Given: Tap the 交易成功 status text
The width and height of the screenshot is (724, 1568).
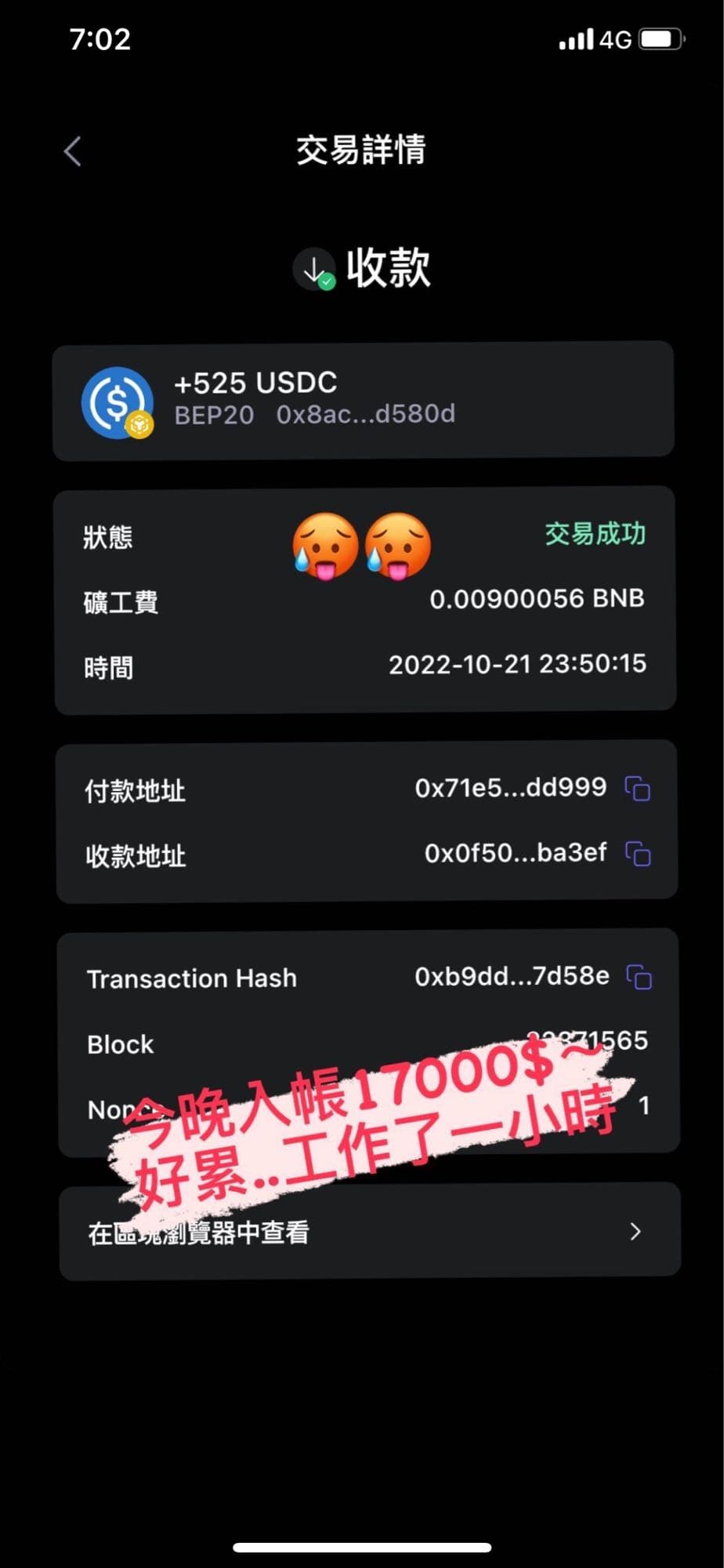Looking at the screenshot, I should 594,535.
